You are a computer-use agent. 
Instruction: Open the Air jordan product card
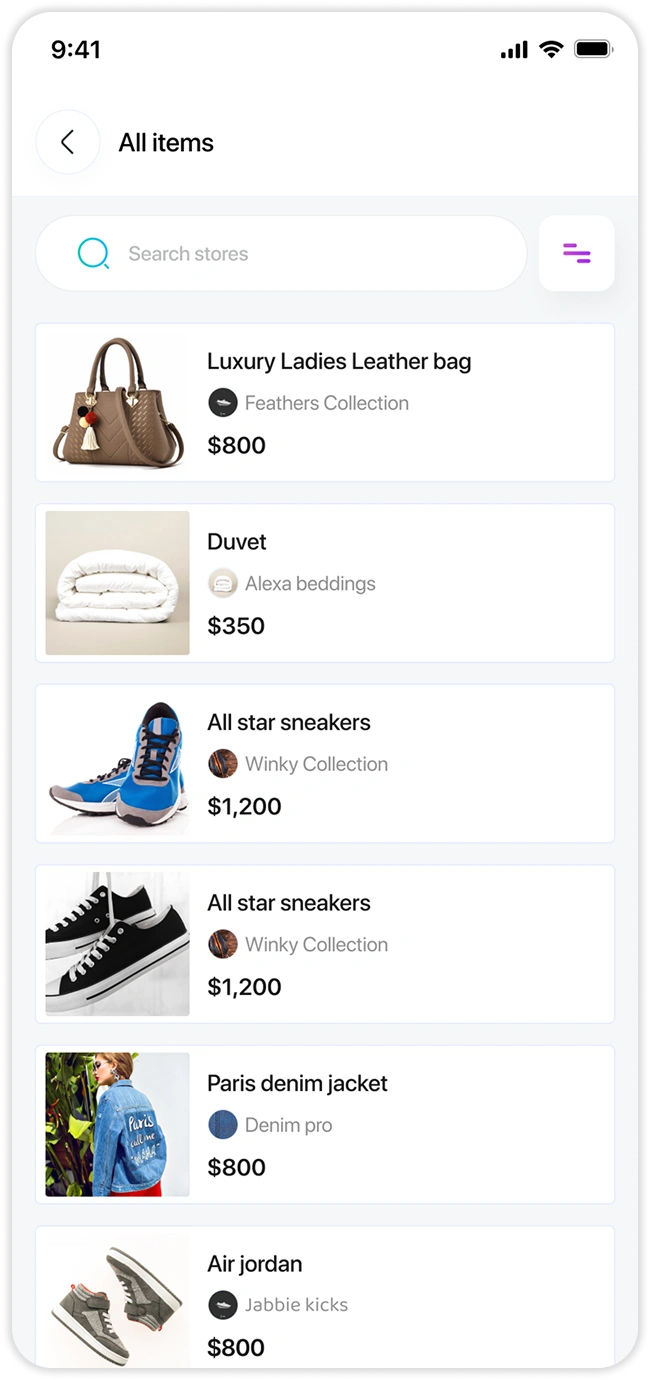point(325,1300)
